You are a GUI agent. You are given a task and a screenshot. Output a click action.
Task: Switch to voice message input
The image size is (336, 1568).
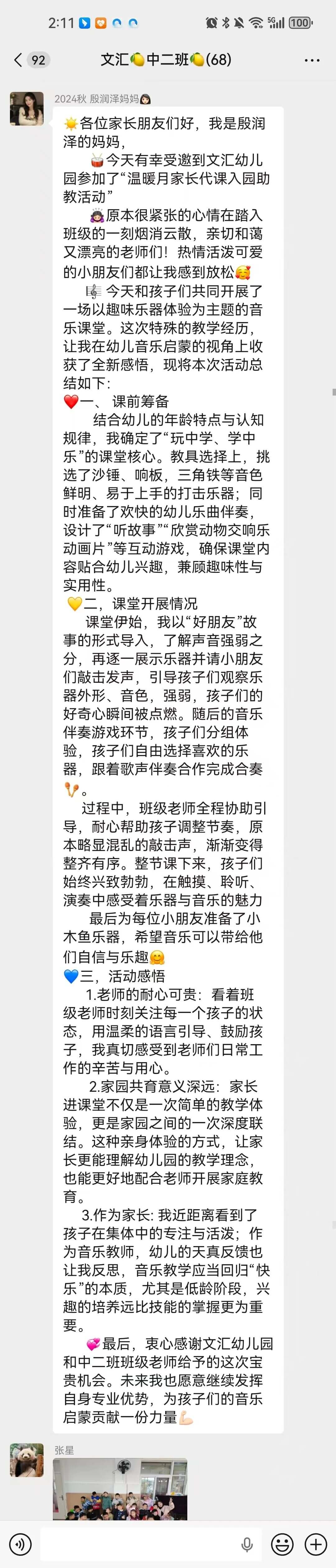point(21,1544)
